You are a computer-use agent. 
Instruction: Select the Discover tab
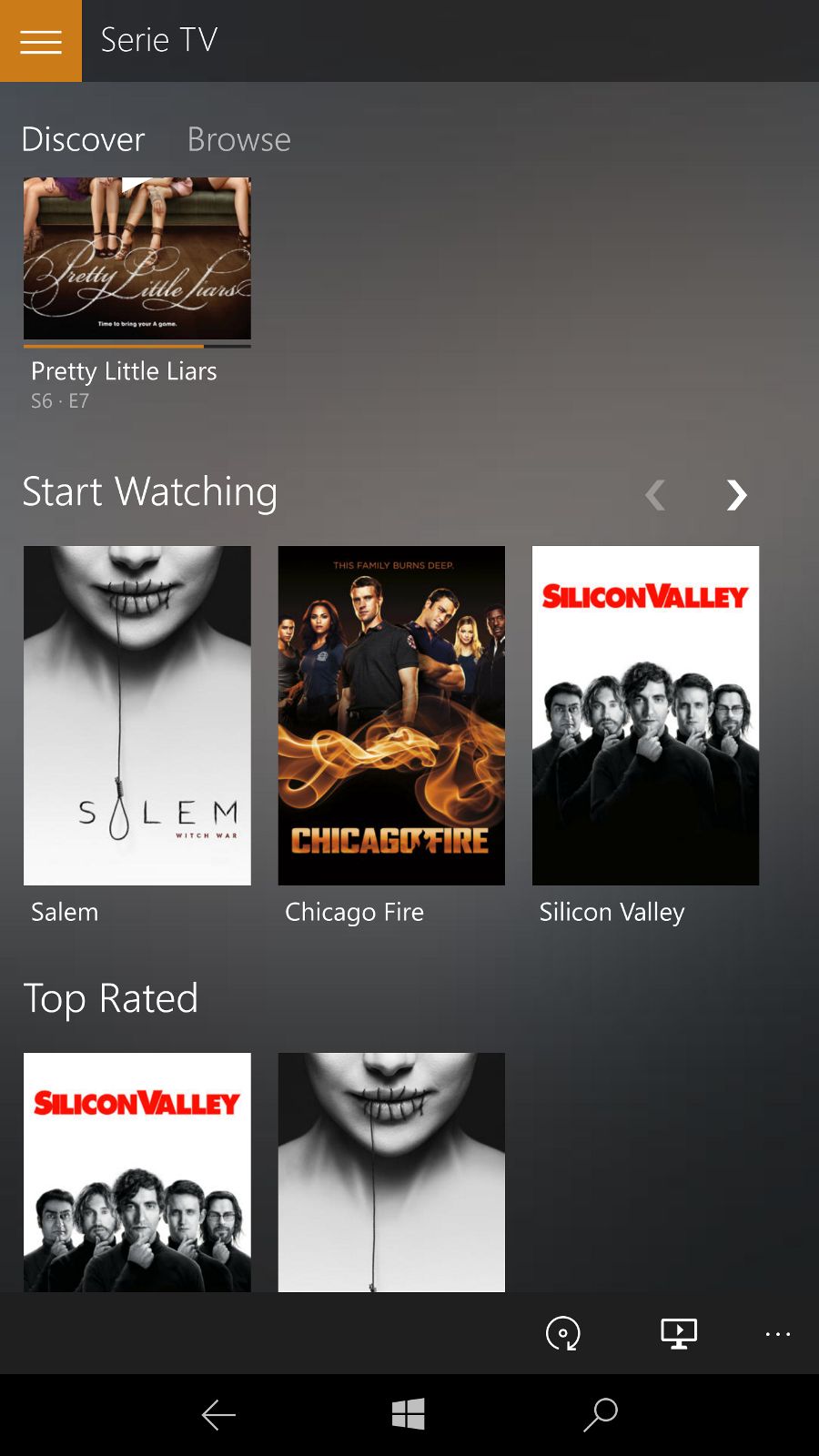coord(83,139)
